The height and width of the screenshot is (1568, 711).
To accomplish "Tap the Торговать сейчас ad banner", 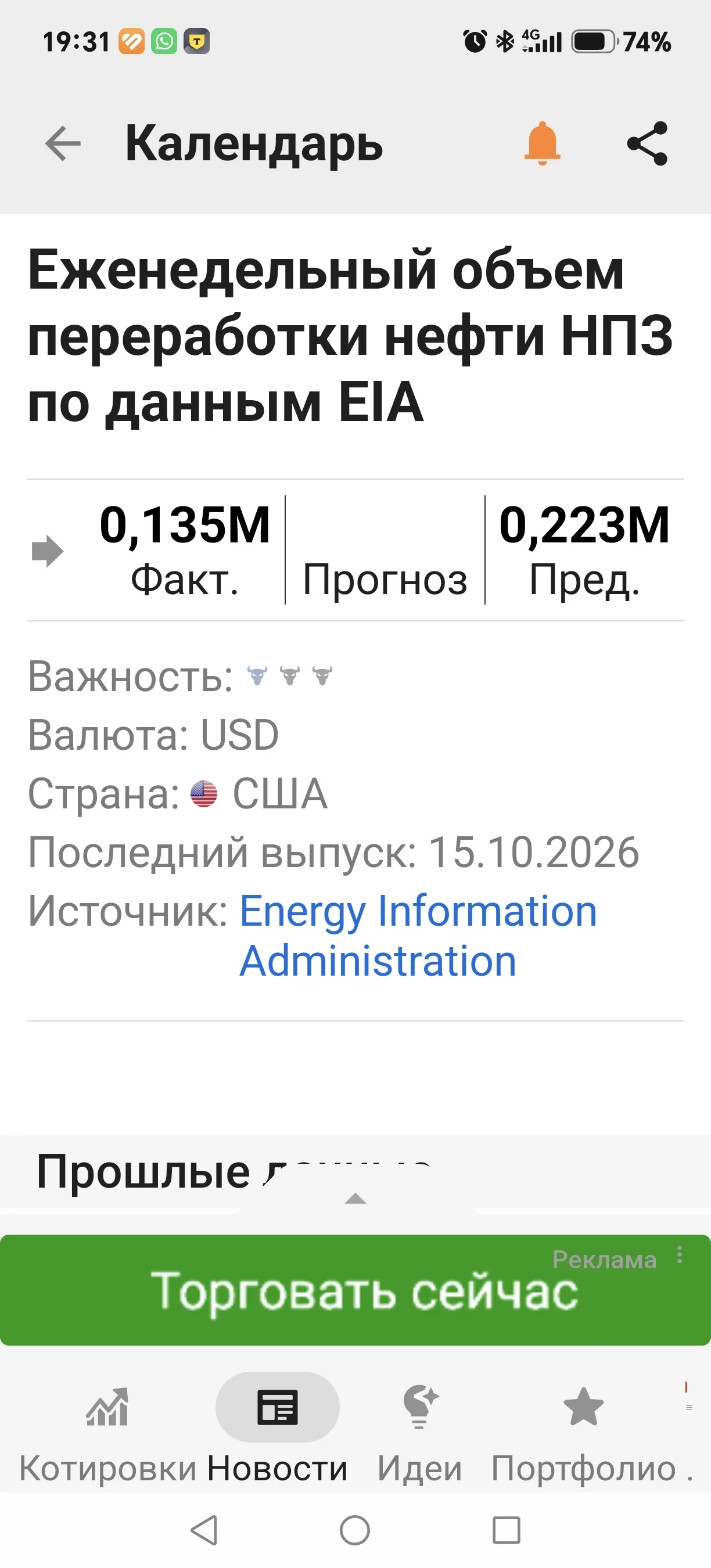I will coord(355,1290).
